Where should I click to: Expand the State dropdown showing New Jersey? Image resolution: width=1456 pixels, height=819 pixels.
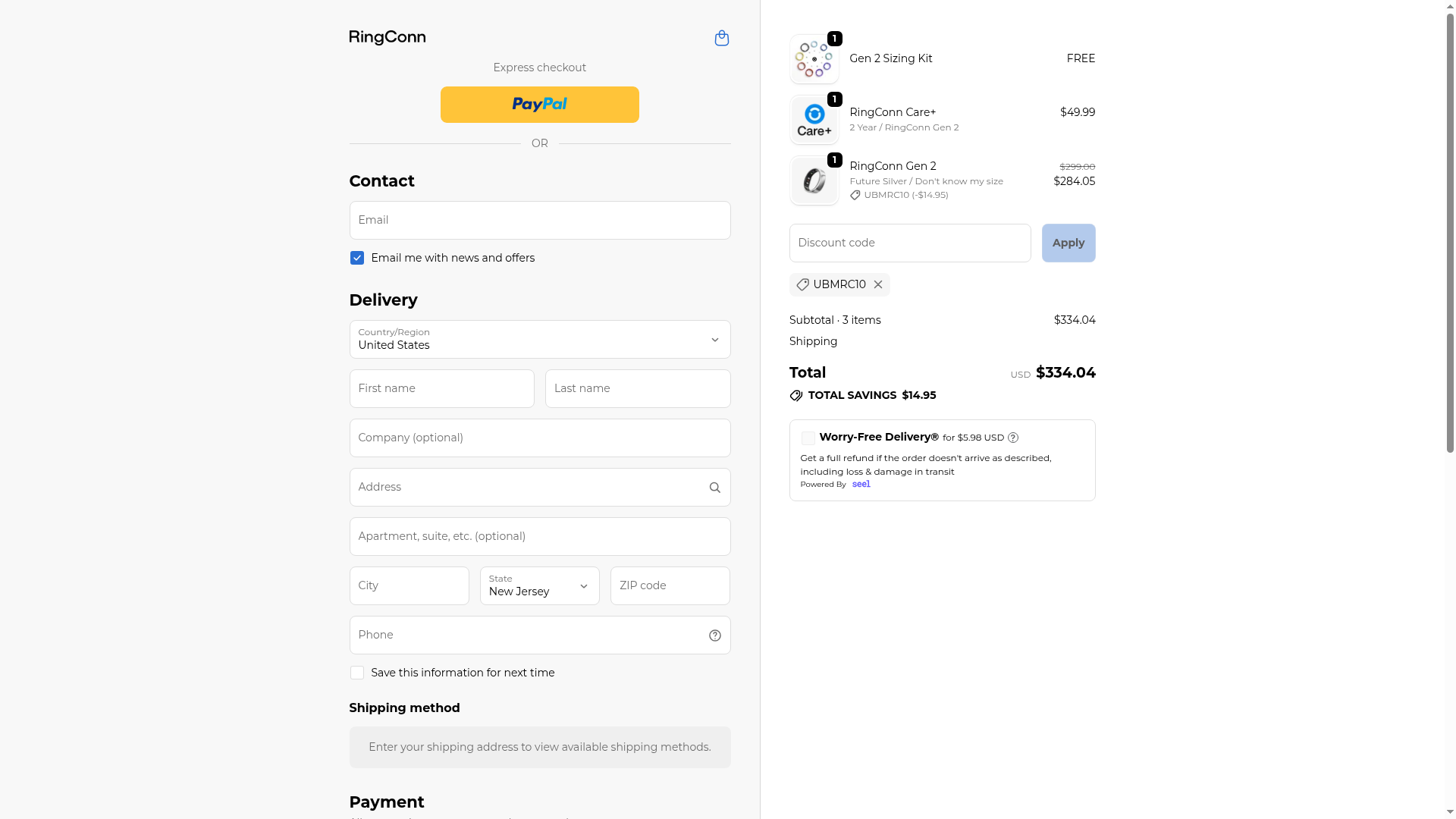click(x=539, y=585)
